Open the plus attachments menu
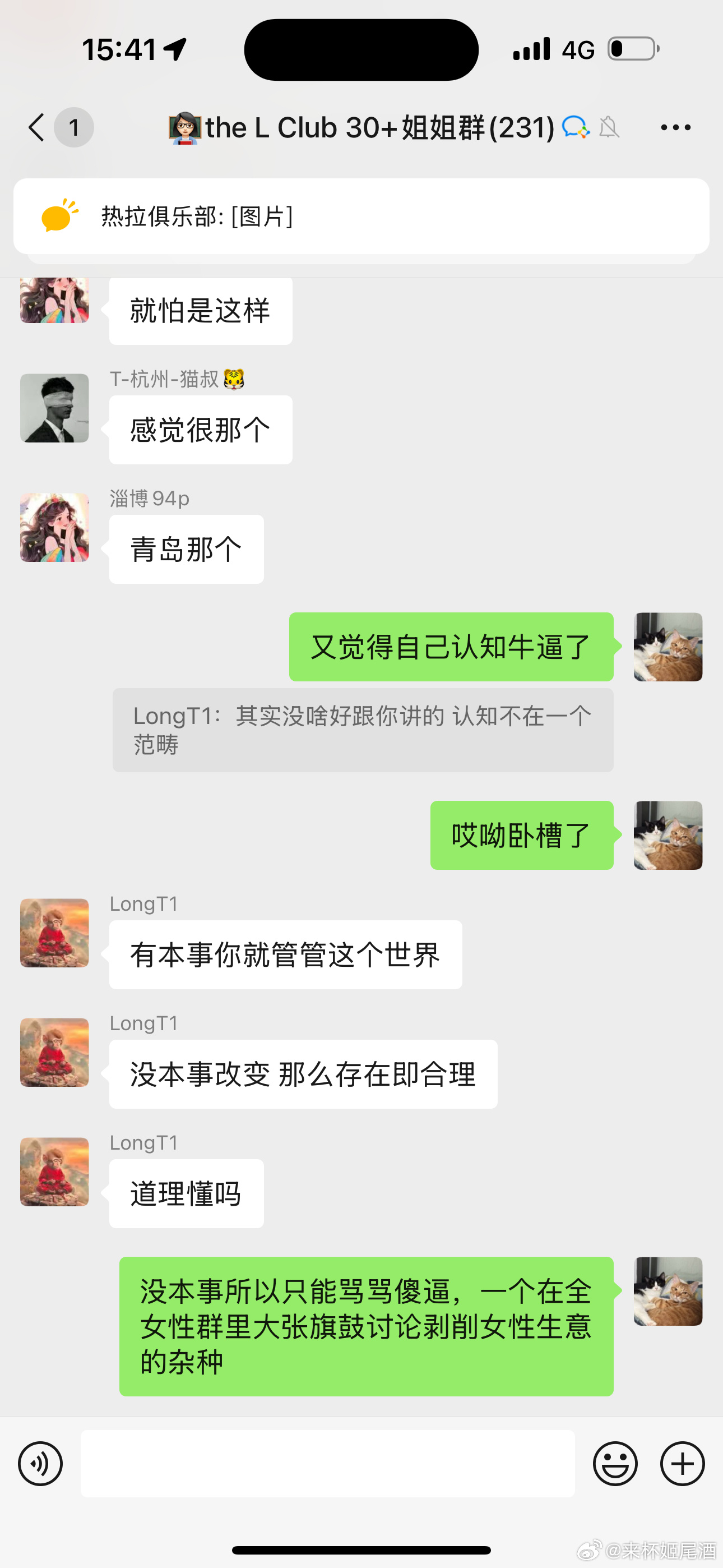 (x=682, y=1463)
